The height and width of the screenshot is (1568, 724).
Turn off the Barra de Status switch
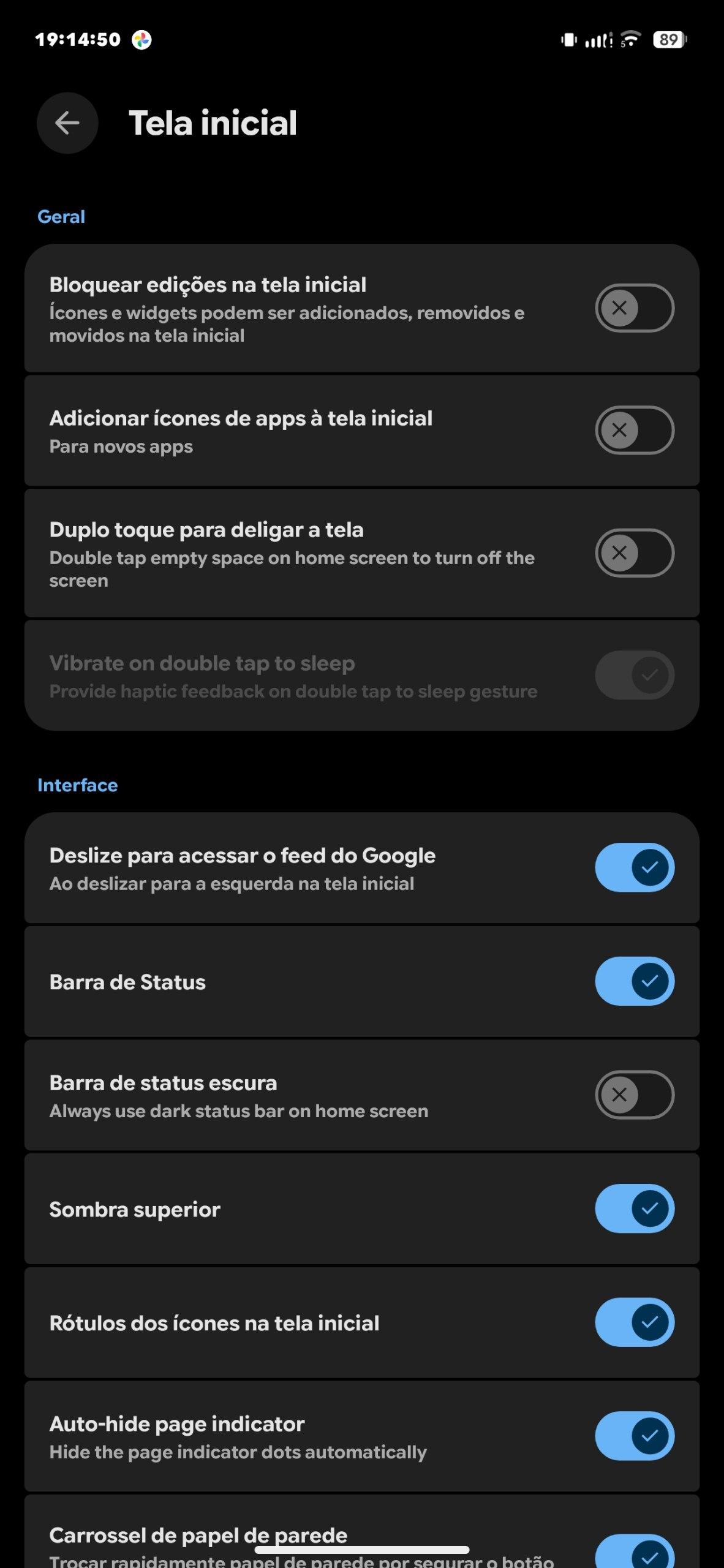pos(634,981)
